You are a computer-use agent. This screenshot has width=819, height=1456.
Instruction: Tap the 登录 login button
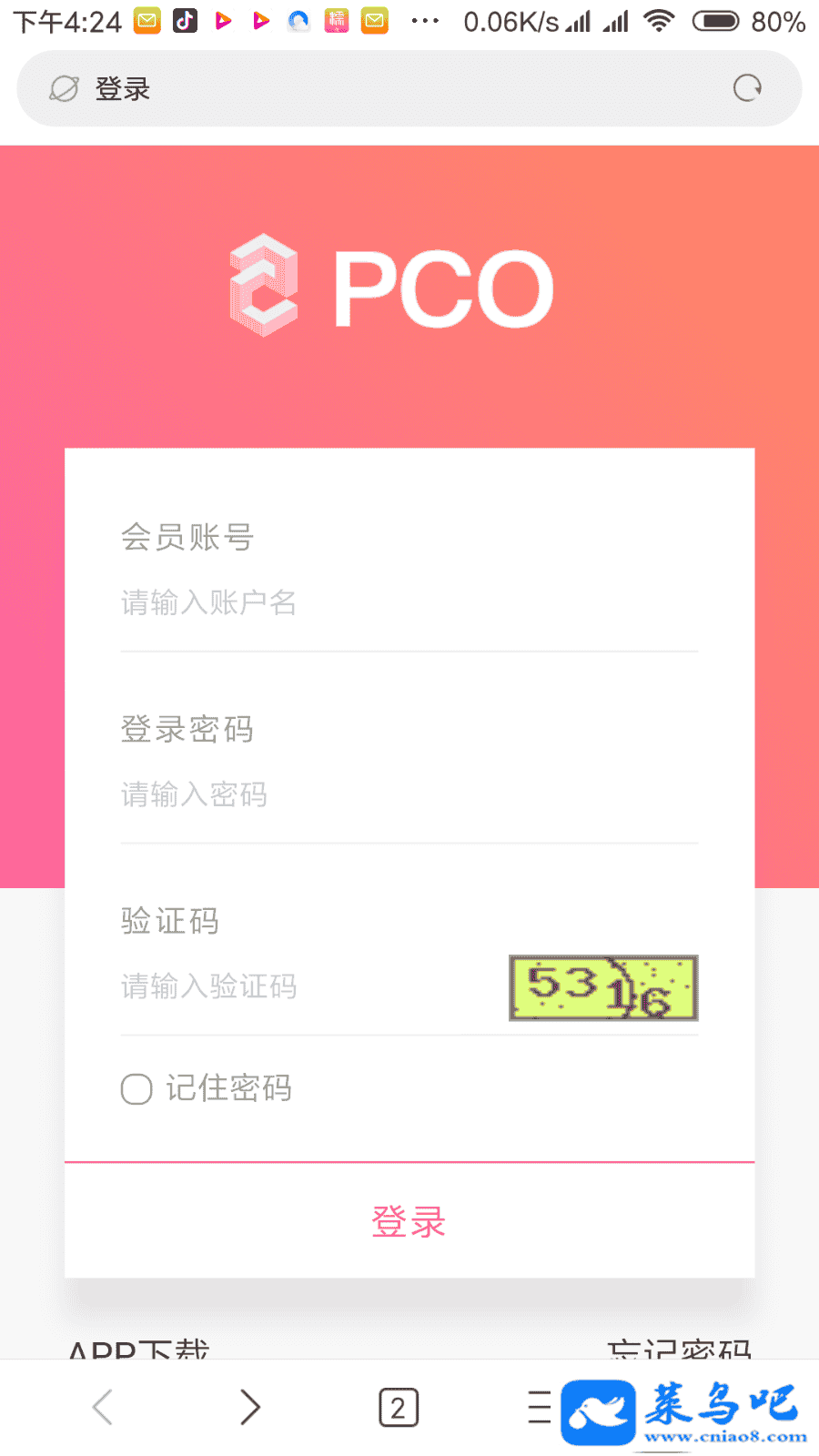click(x=409, y=1221)
